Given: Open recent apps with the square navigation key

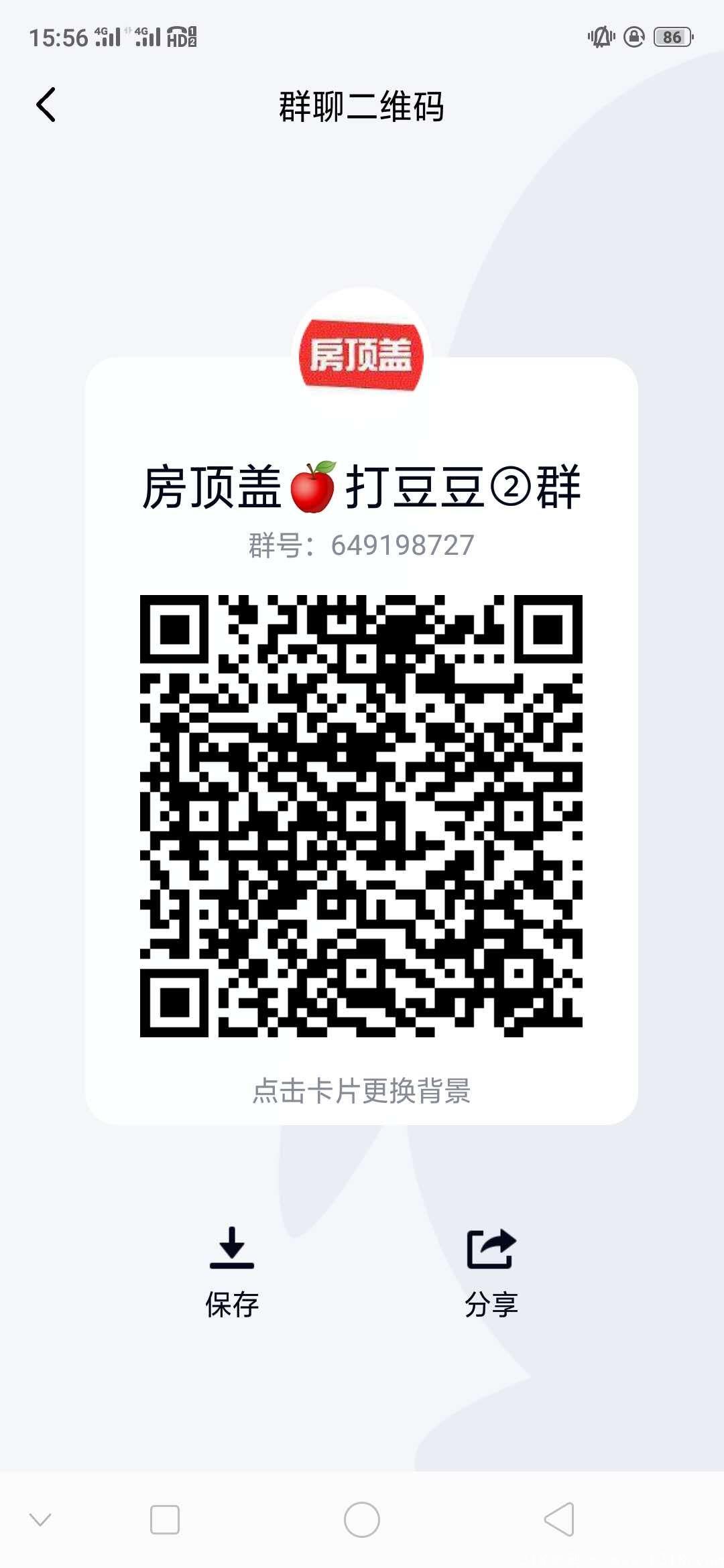Looking at the screenshot, I should click(x=164, y=1519).
